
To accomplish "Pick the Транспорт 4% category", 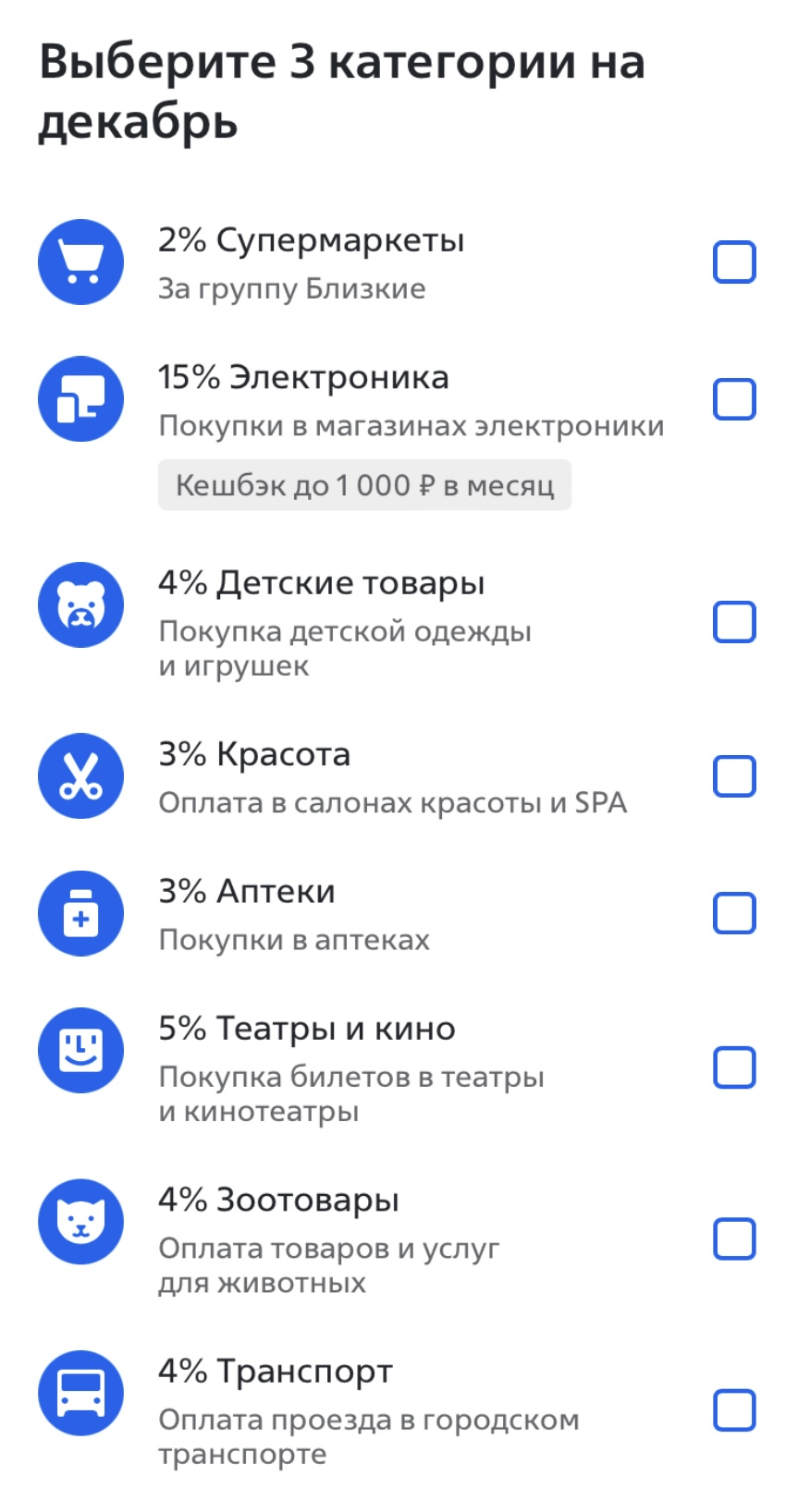I will pyautogui.click(x=734, y=1410).
